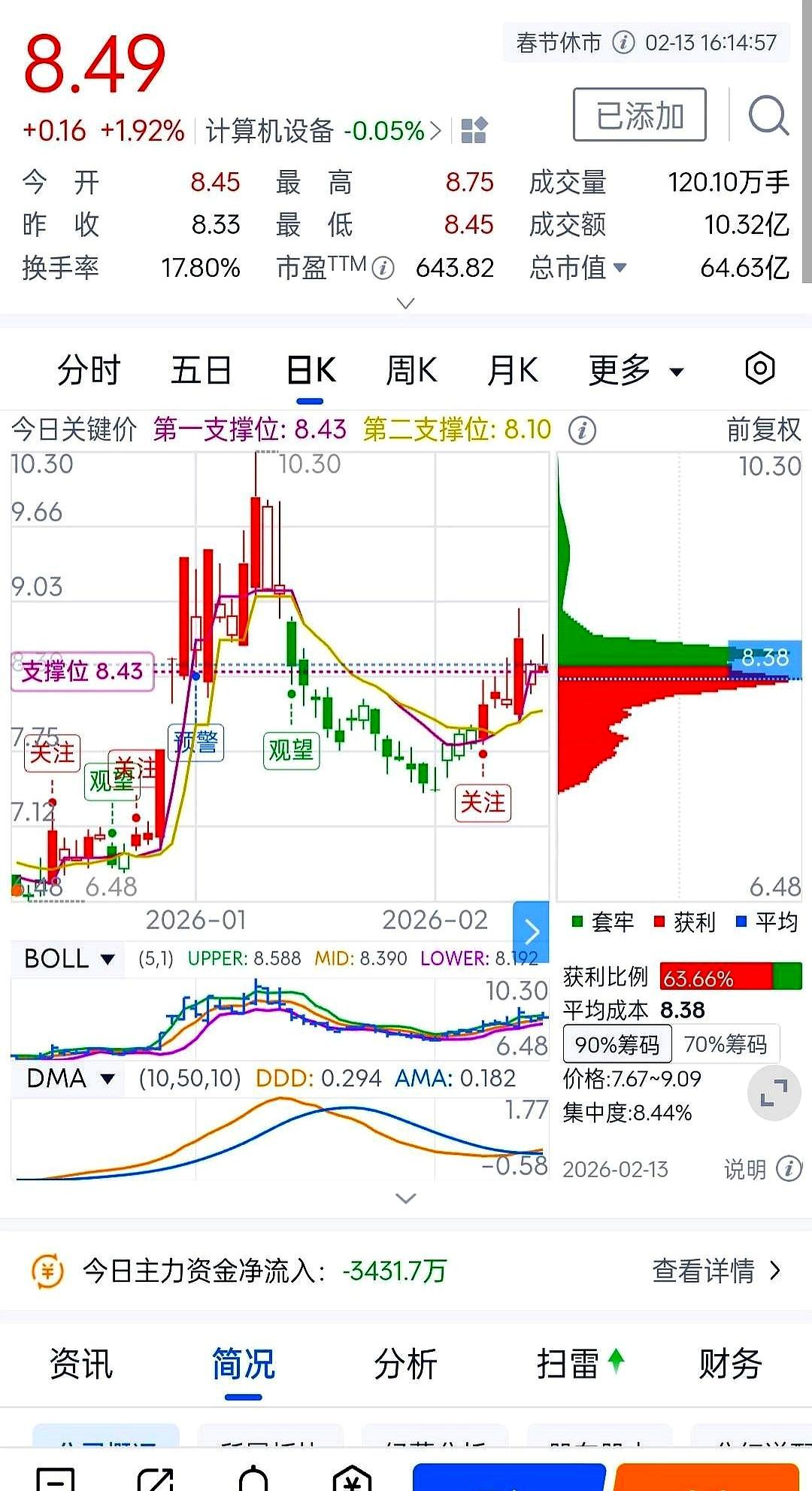Click the blue right arrow on the chart
812x1491 pixels.
click(x=531, y=931)
